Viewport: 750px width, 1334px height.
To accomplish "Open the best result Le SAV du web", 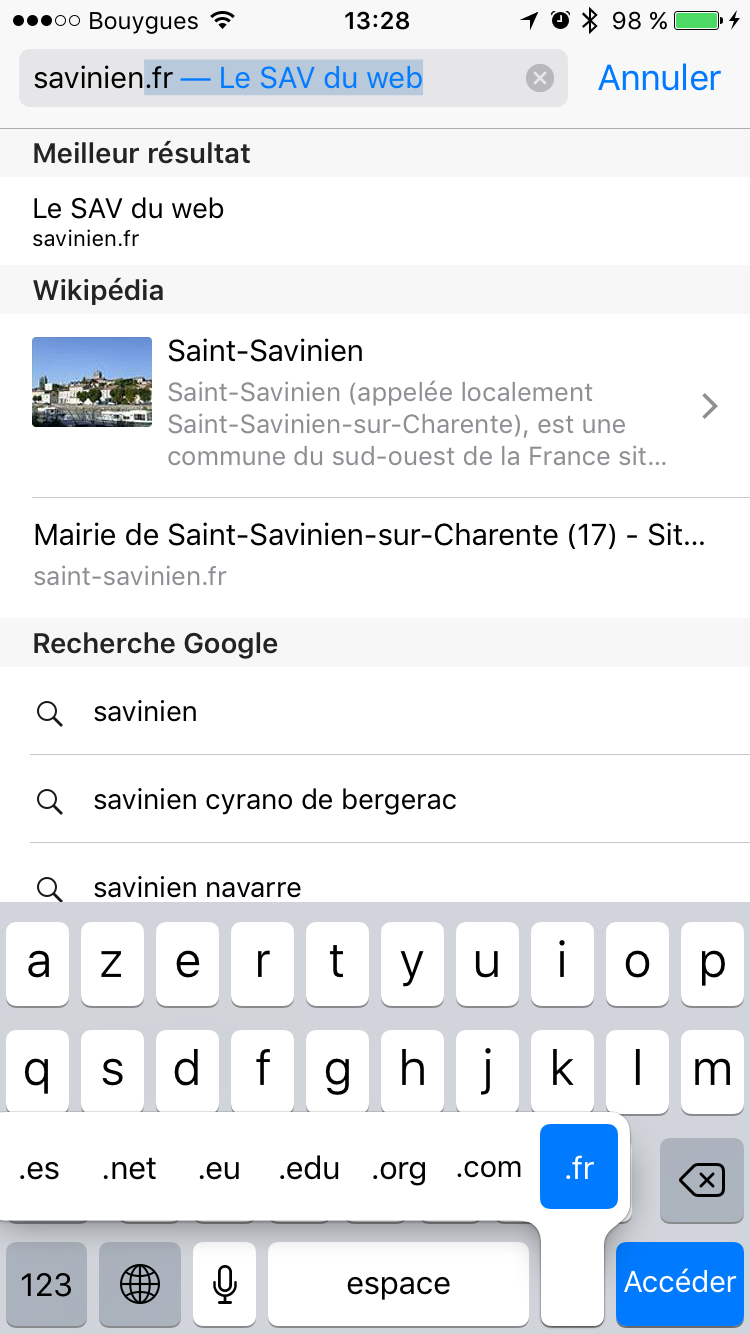I will (x=375, y=221).
